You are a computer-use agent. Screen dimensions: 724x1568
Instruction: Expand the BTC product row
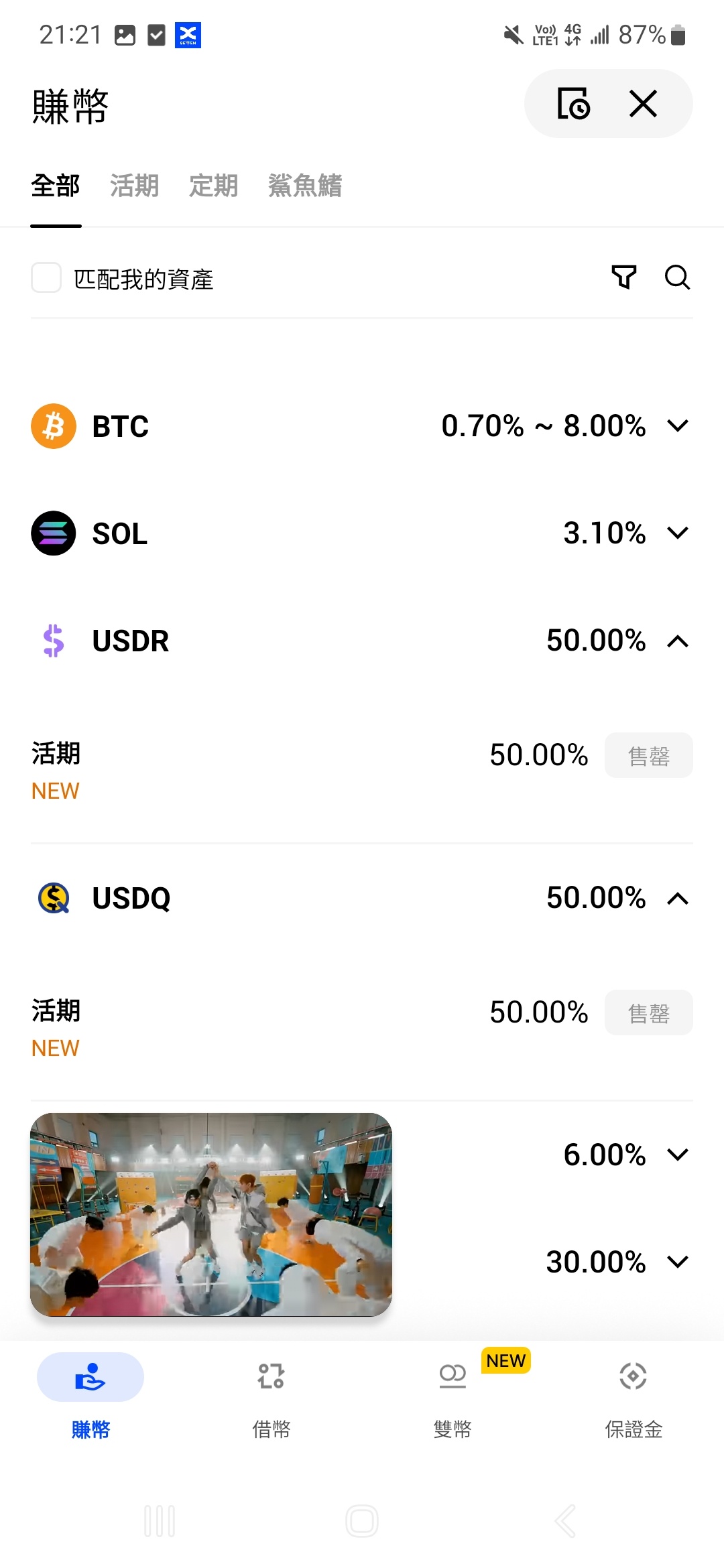(362, 426)
